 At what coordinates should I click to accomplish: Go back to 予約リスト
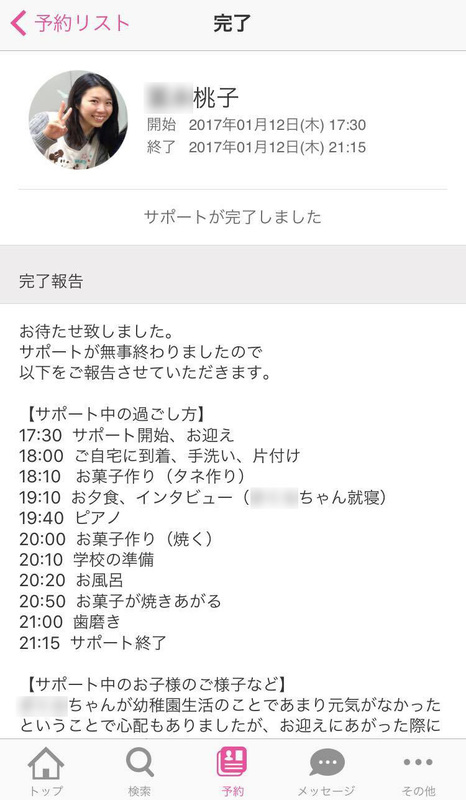[70, 23]
